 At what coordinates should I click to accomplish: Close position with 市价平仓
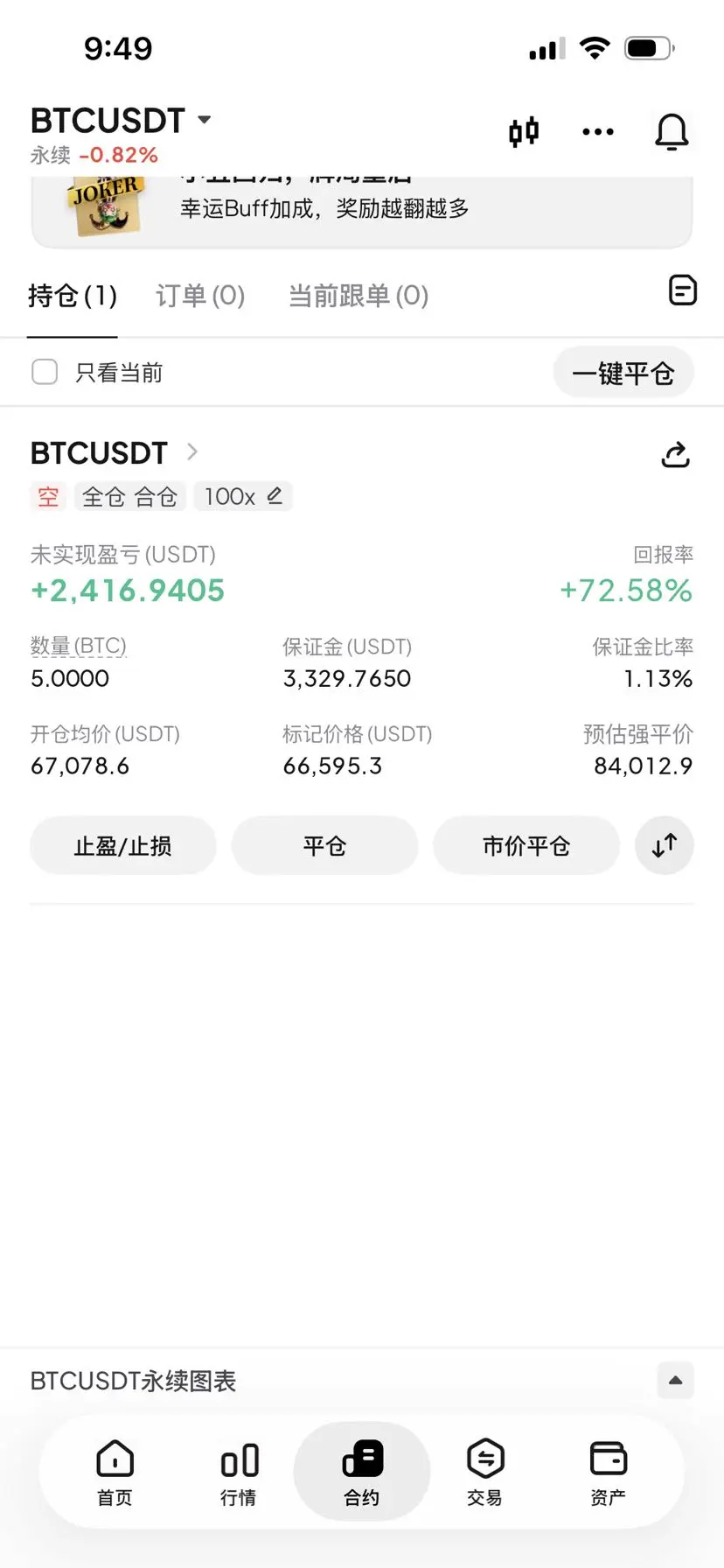coord(526,846)
